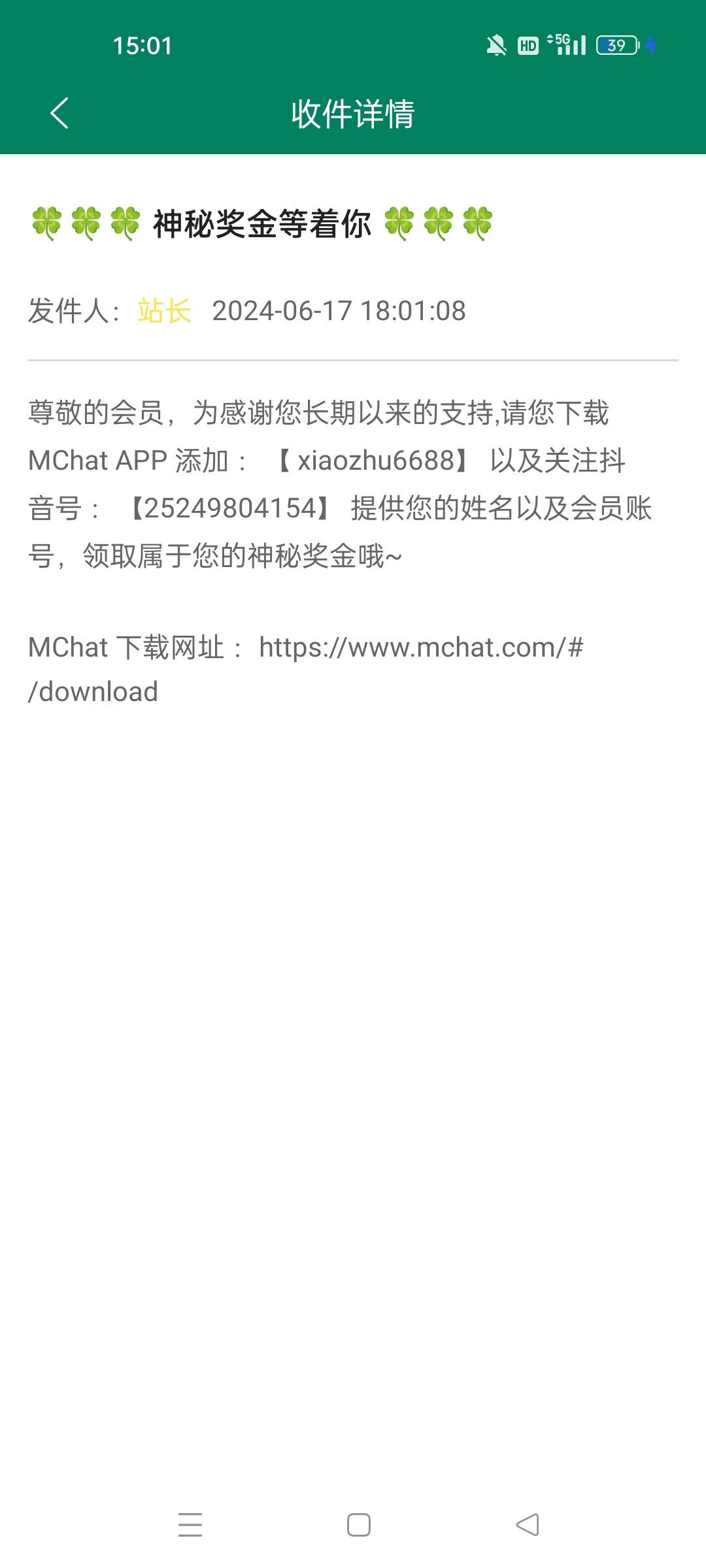Tap the system back triangle button

click(x=527, y=1525)
